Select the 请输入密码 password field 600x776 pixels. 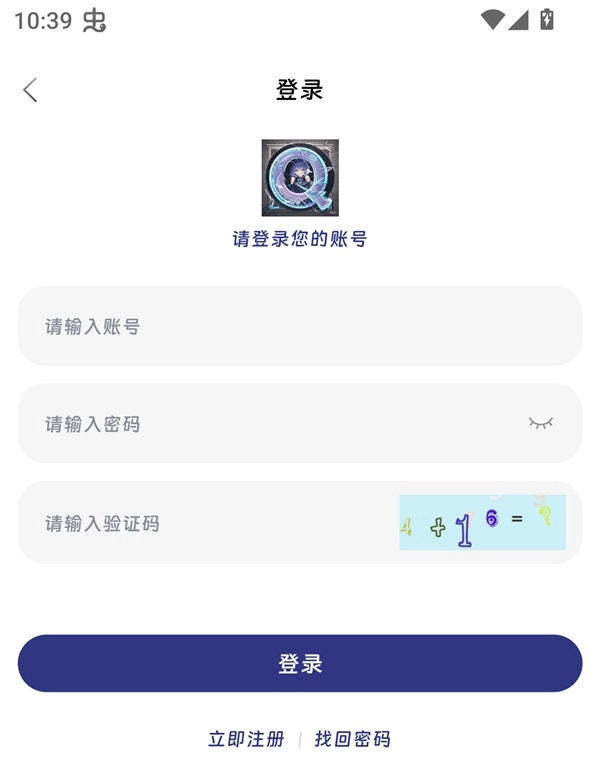(270, 424)
